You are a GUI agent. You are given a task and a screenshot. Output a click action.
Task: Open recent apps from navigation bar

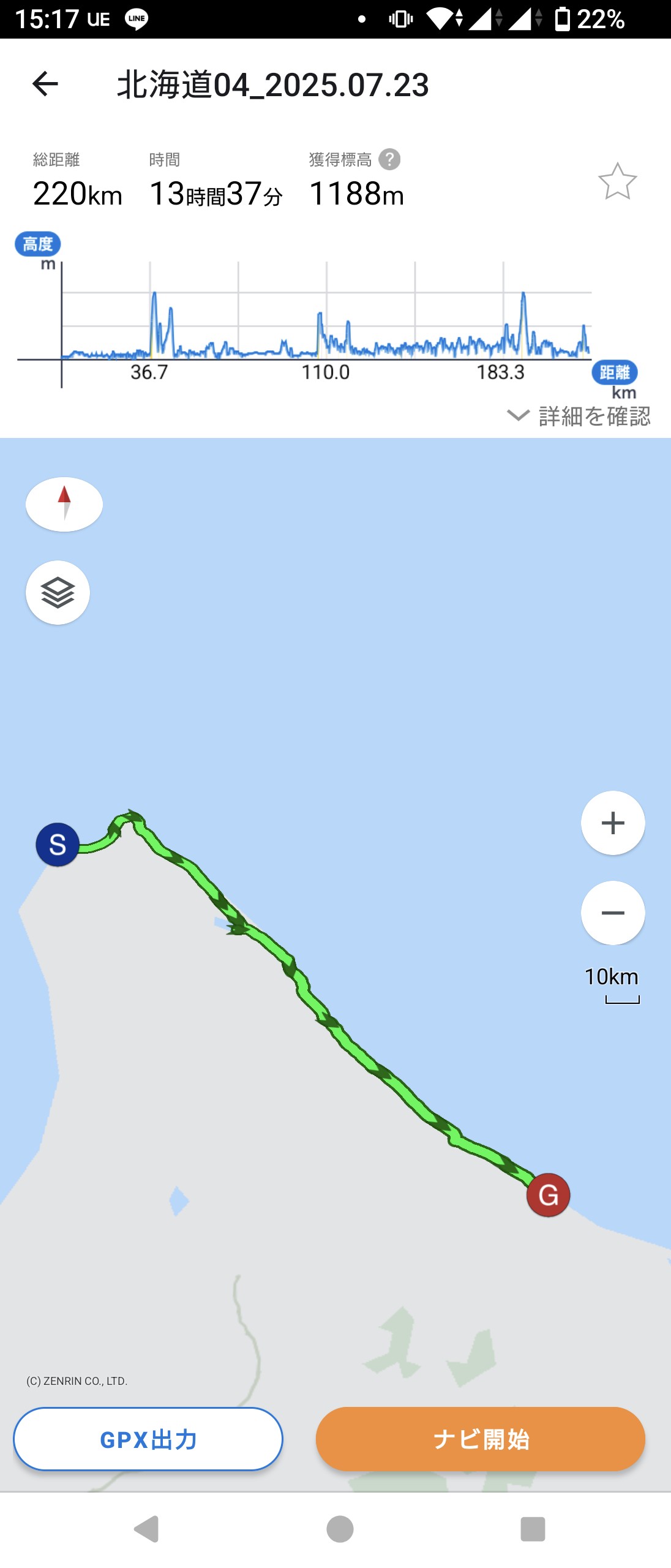point(533,1529)
